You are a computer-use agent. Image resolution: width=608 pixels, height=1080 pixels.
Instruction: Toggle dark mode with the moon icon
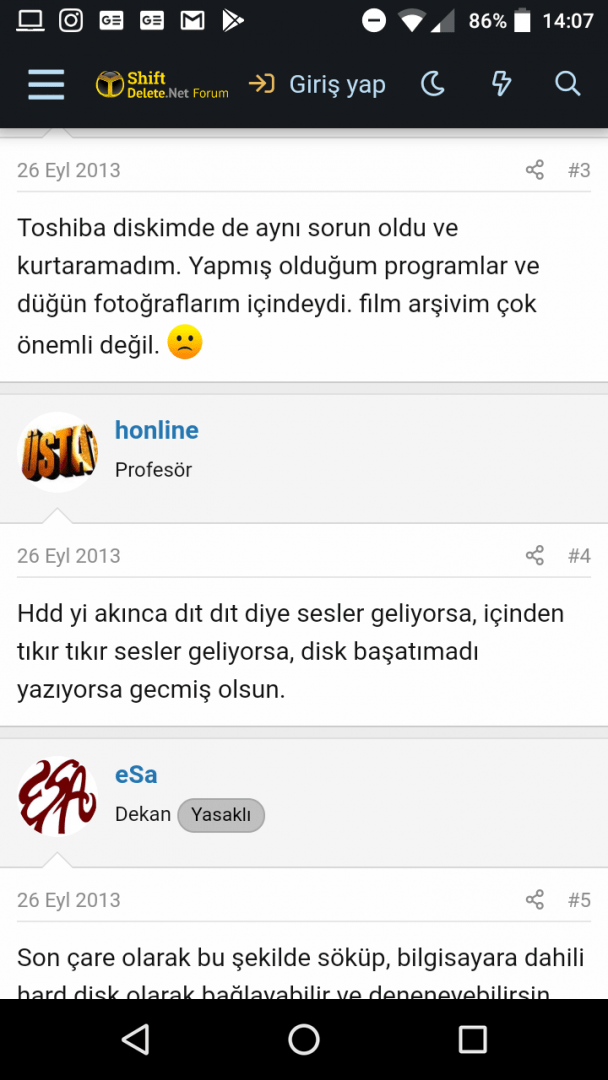tap(433, 84)
